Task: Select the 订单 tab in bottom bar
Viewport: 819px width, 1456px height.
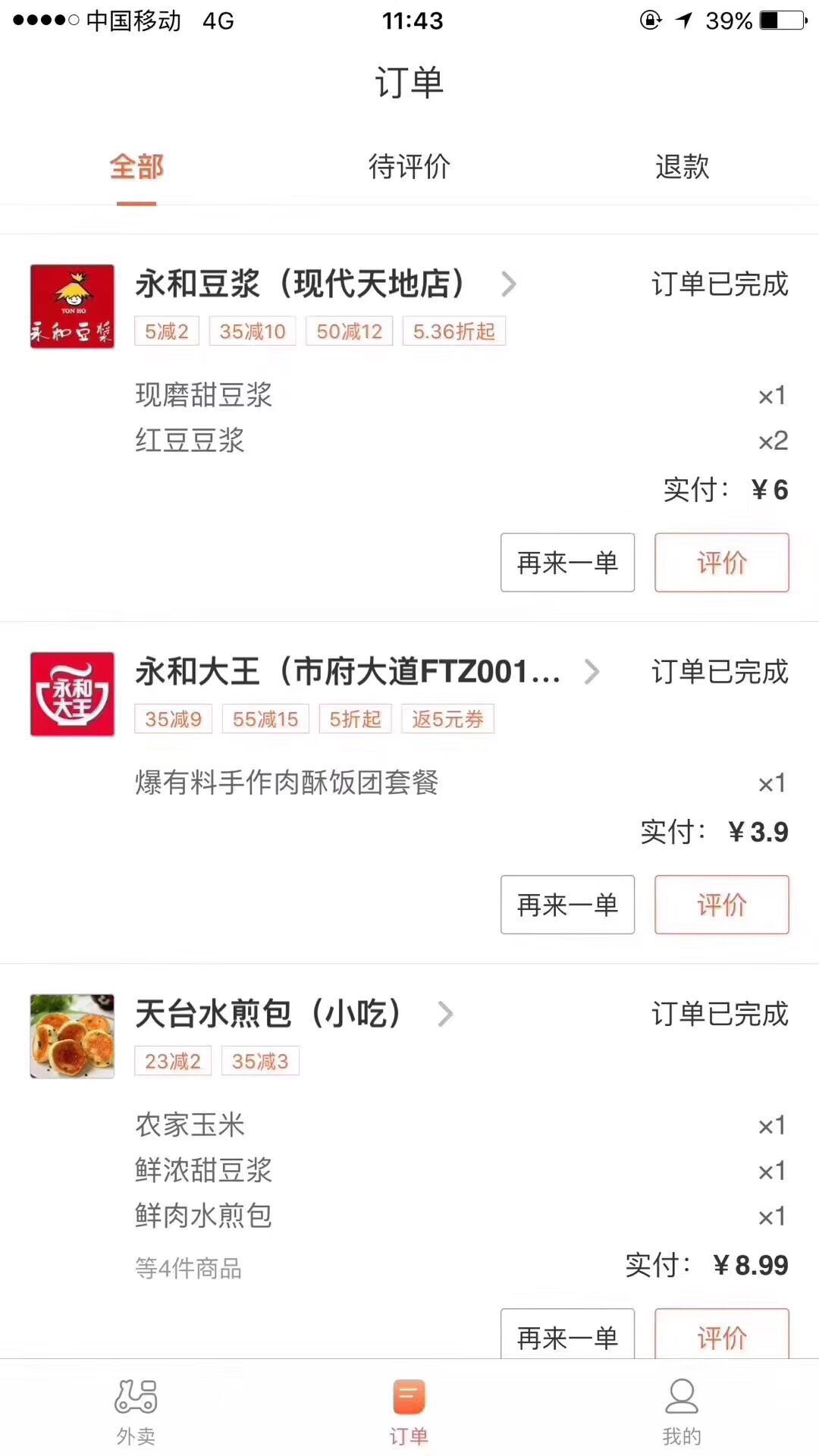Action: click(409, 1412)
